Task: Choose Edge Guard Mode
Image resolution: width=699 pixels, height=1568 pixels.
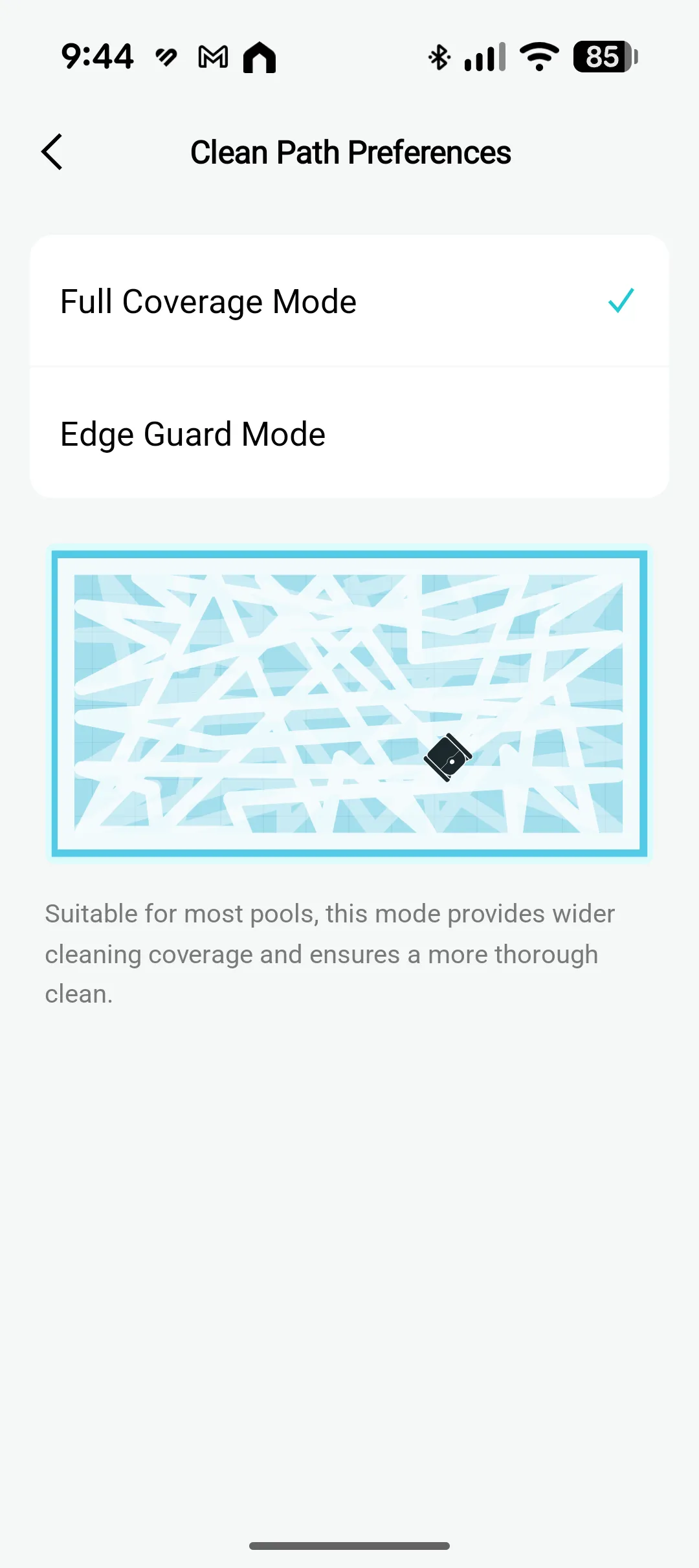Action: click(x=349, y=433)
